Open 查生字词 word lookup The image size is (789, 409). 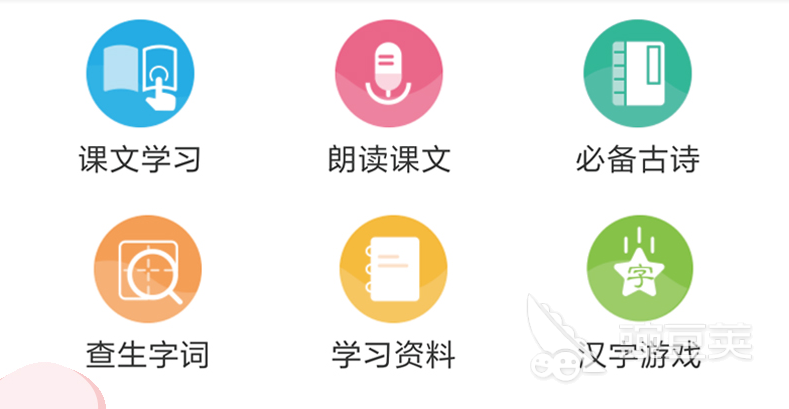(x=148, y=269)
